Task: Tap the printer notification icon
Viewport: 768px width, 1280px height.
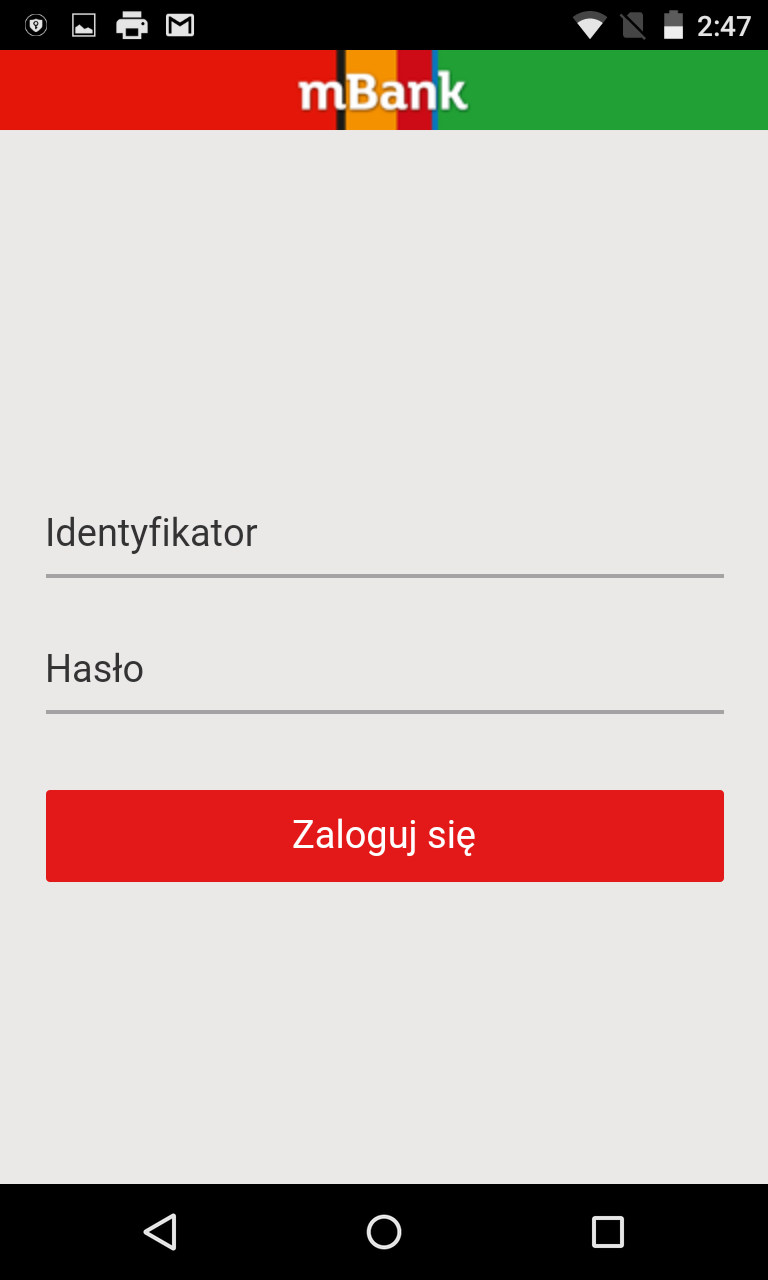Action: pyautogui.click(x=131, y=24)
